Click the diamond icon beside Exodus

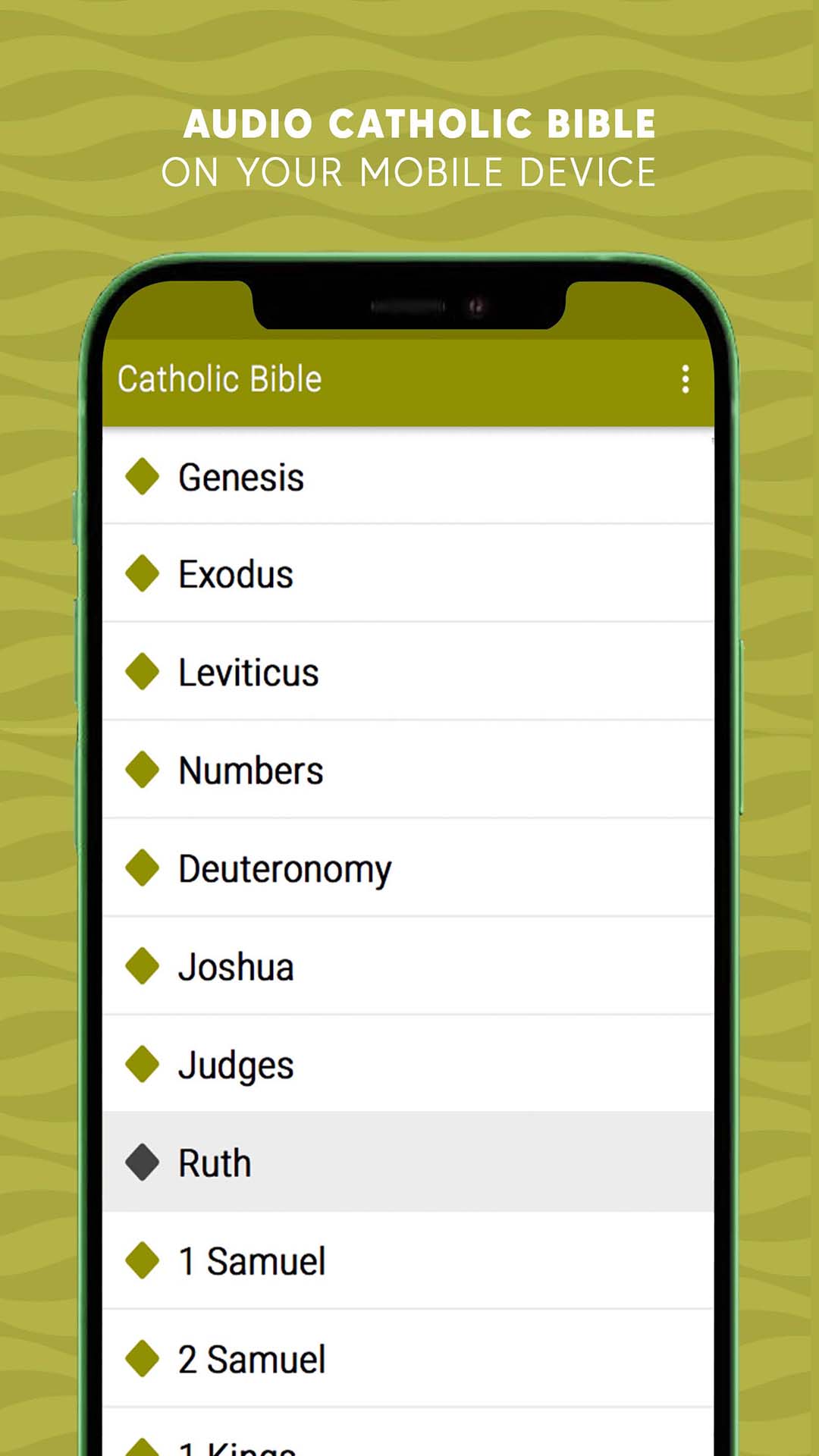click(143, 575)
